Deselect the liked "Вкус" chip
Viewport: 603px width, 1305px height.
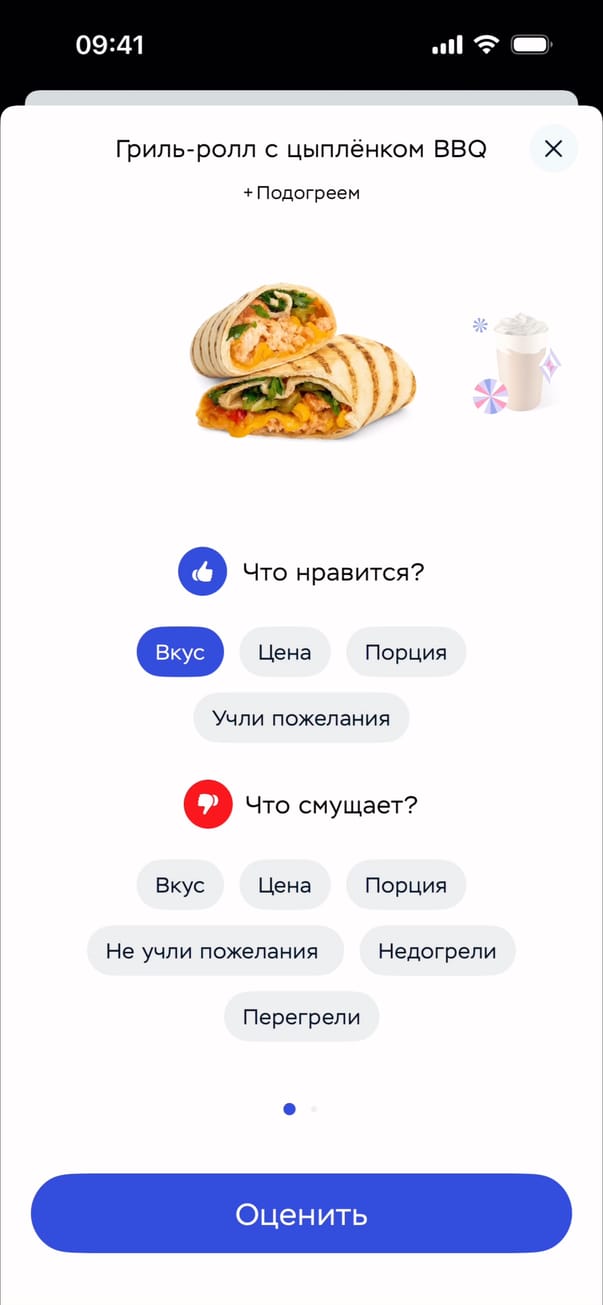(180, 653)
